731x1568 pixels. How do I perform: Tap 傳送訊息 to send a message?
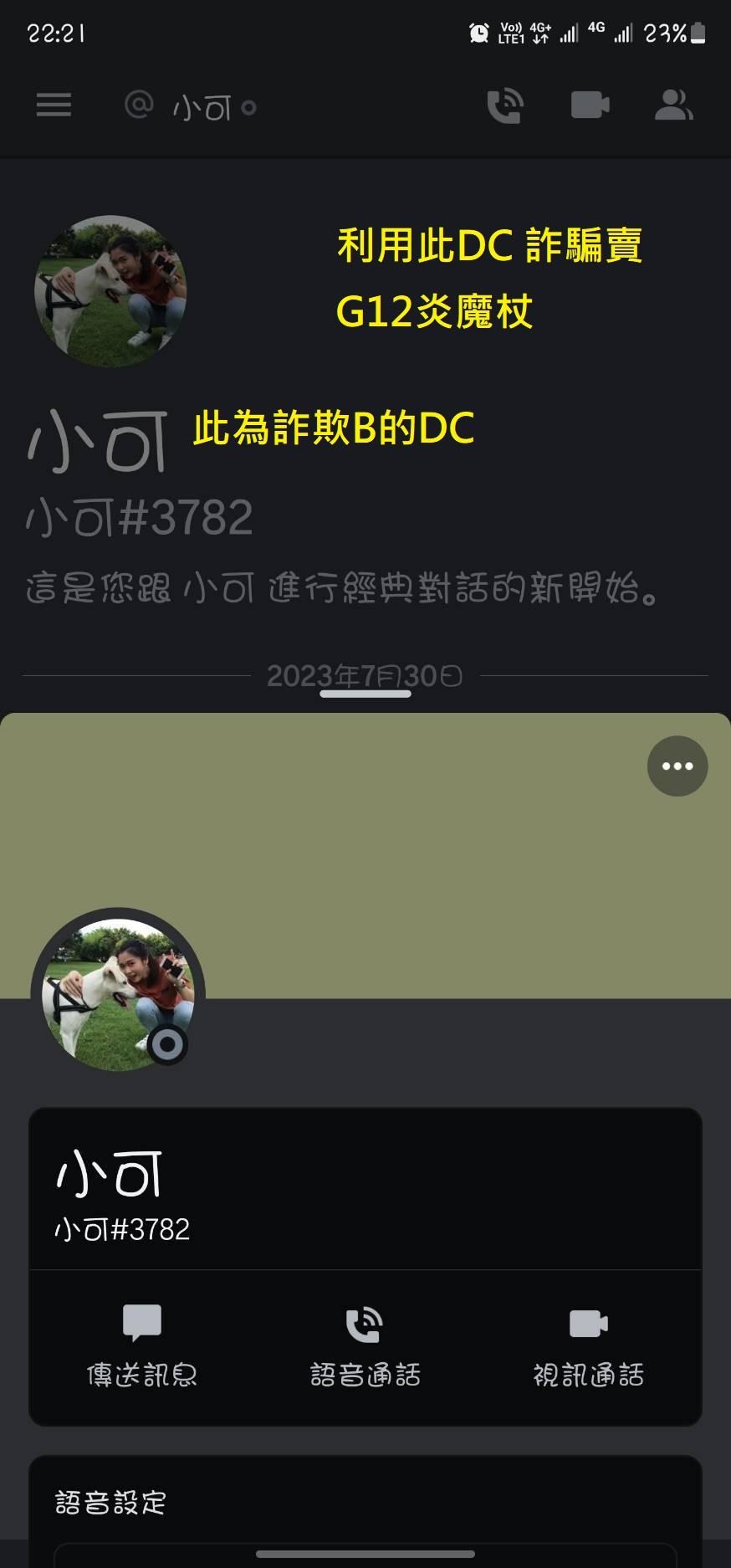(x=142, y=1346)
